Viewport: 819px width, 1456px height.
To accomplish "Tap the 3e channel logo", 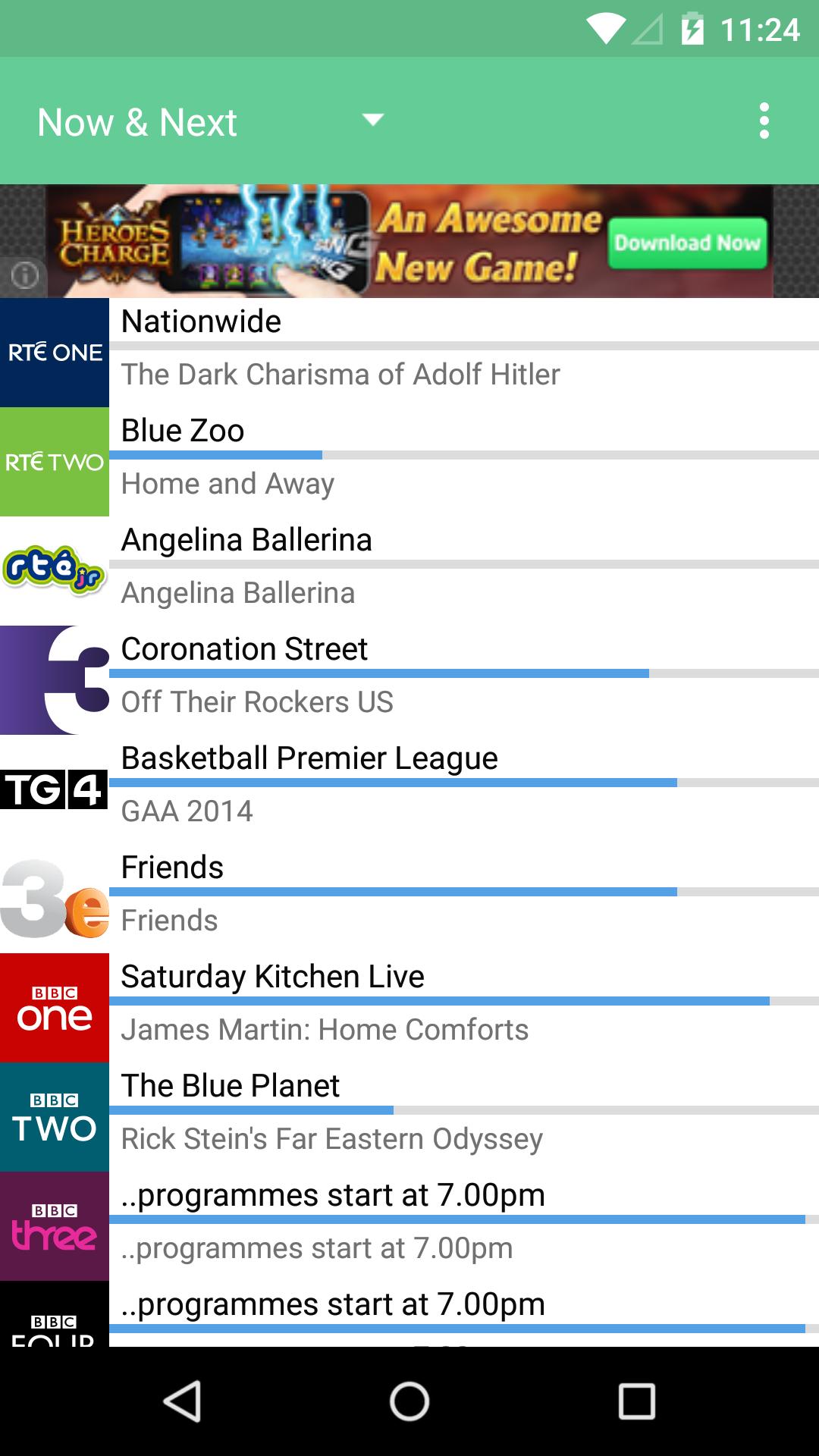I will point(53,899).
